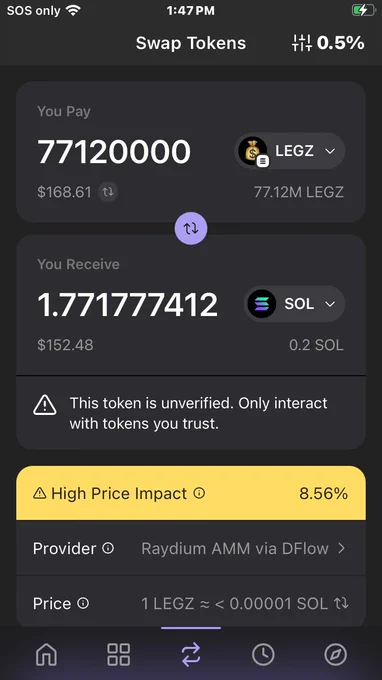Open the collectibles grid tab

(118, 654)
